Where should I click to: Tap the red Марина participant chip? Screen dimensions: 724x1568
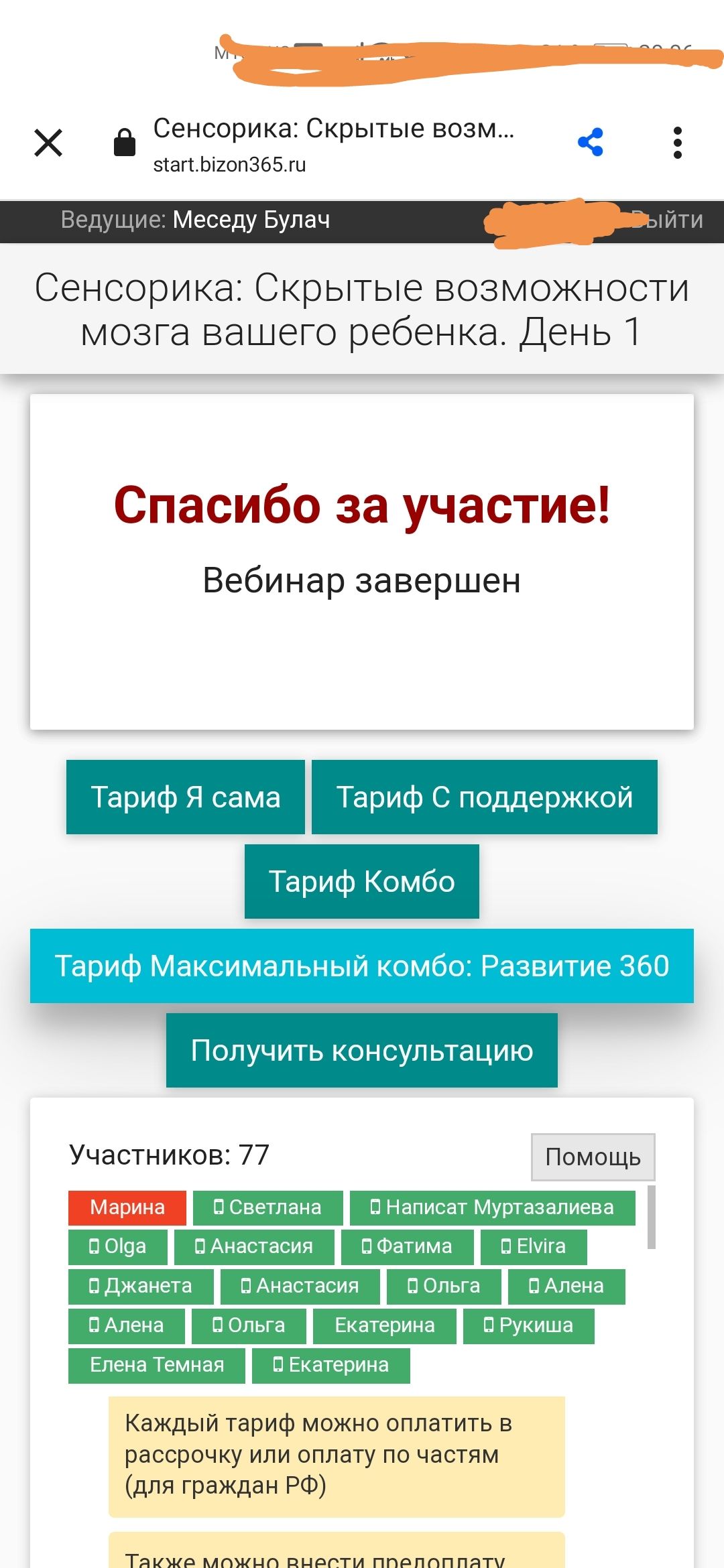[127, 1207]
